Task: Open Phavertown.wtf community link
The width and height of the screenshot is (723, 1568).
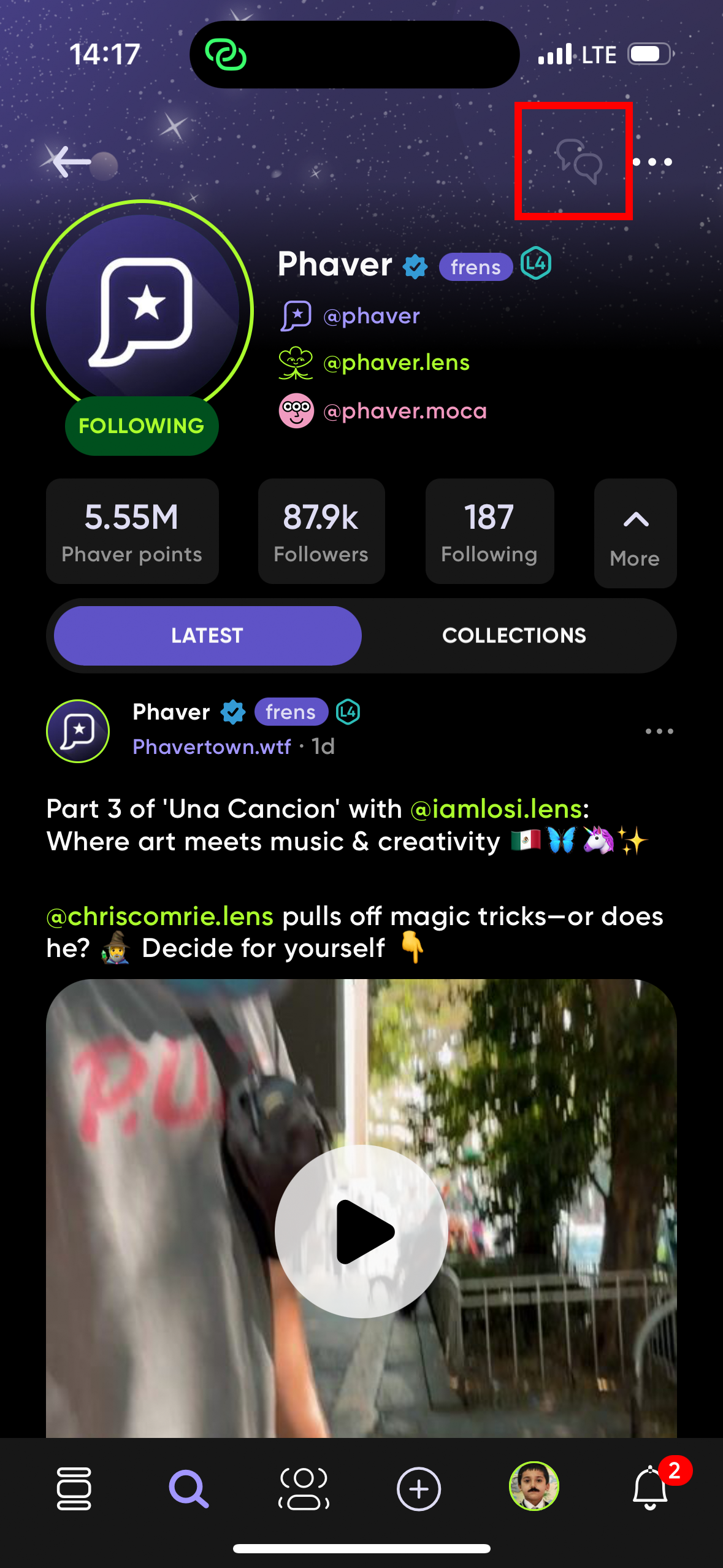Action: [x=212, y=747]
